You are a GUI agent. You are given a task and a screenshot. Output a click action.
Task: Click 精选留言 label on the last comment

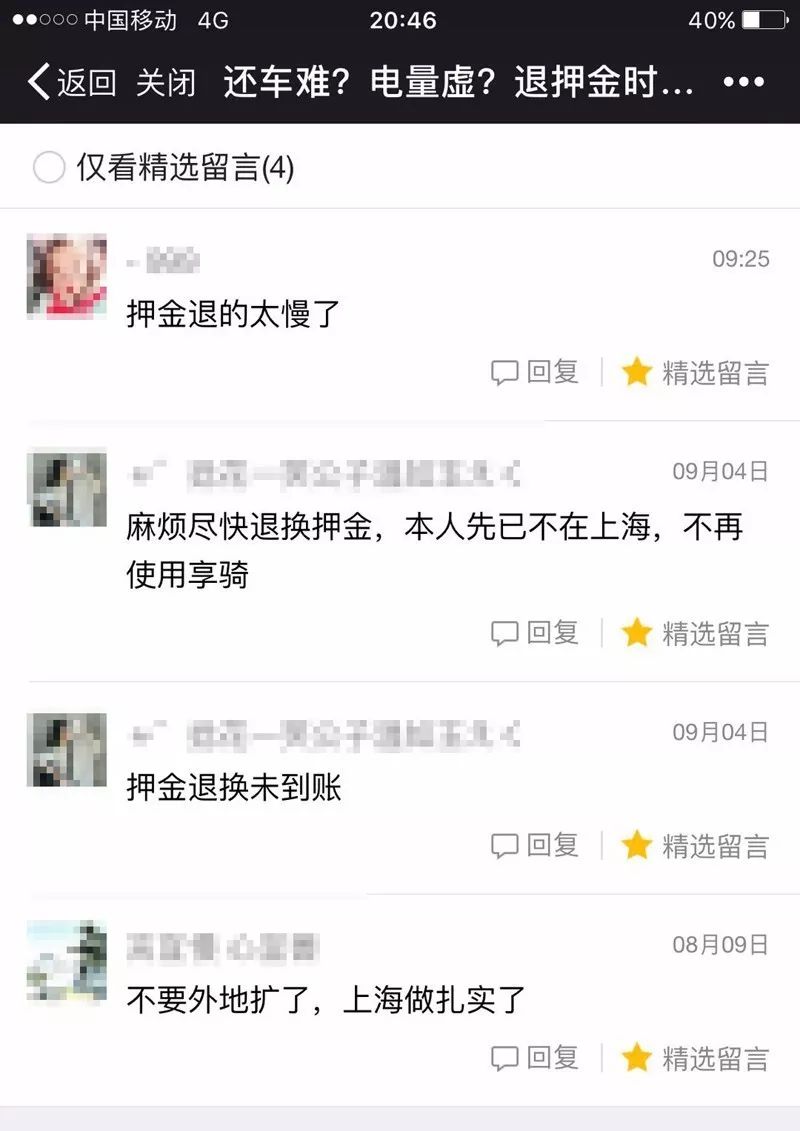[x=714, y=1058]
